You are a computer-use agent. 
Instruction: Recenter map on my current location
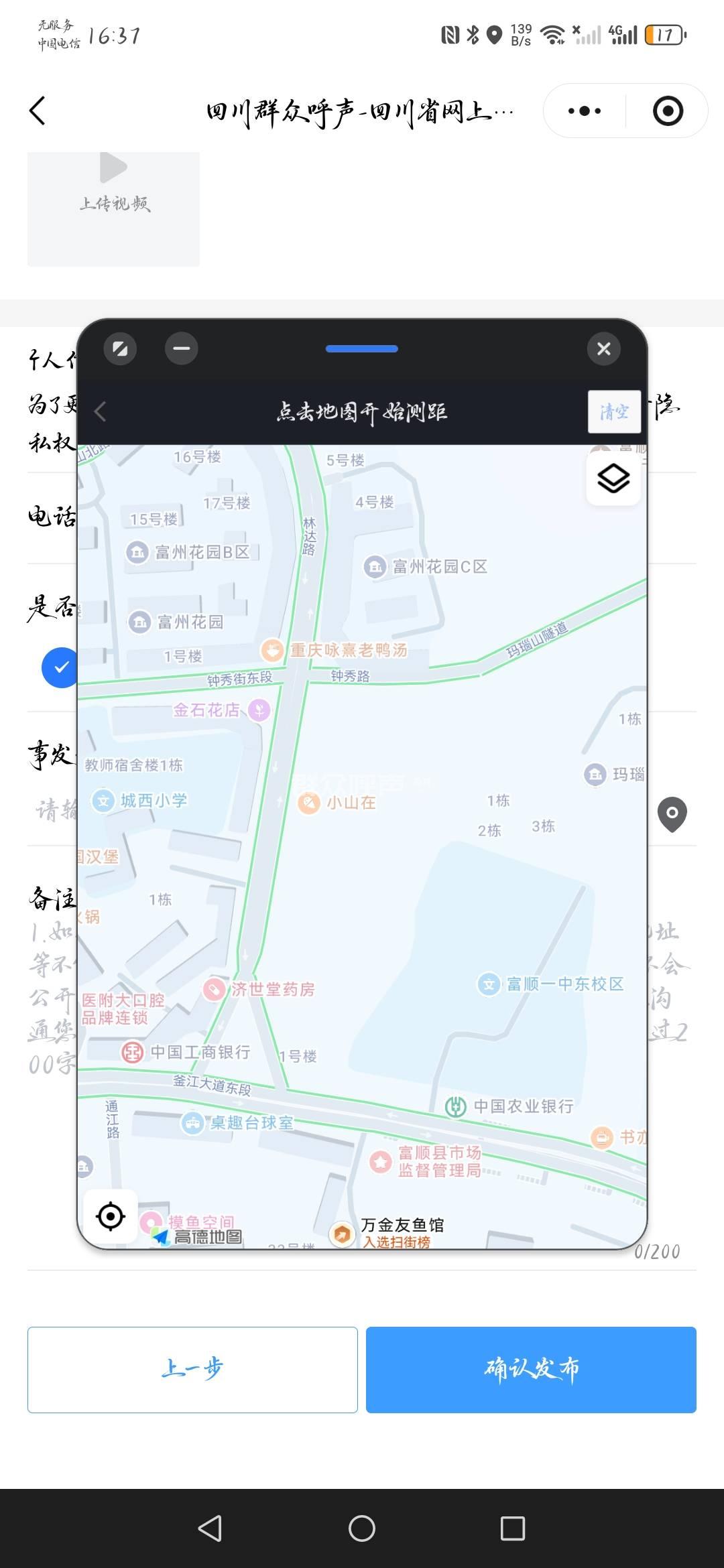(x=111, y=1216)
